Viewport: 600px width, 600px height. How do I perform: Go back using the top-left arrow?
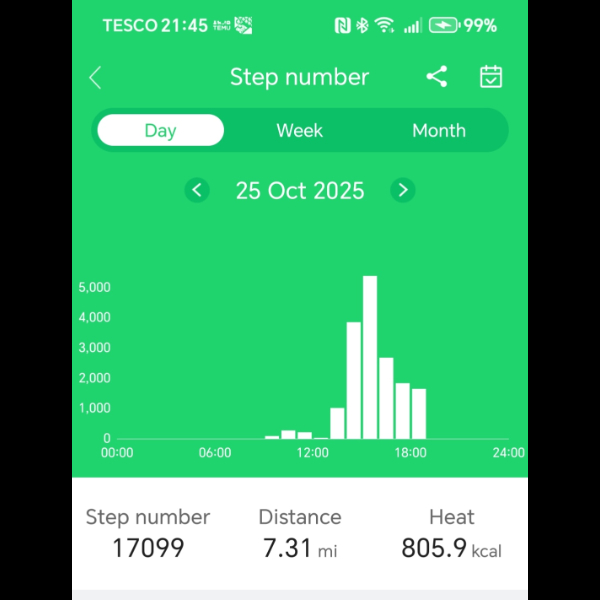(95, 78)
